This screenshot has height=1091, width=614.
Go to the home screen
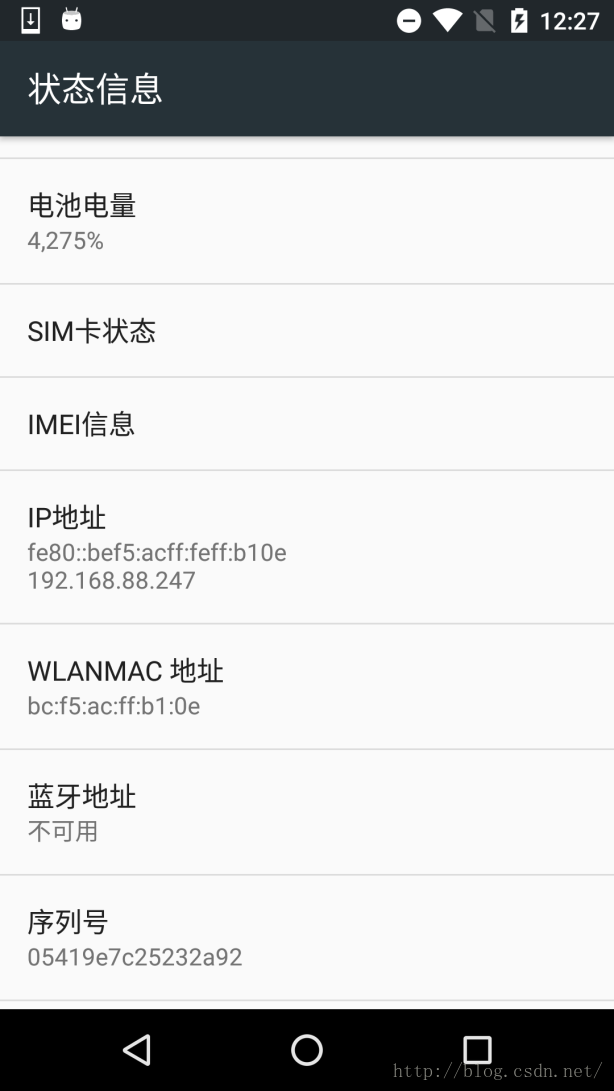(307, 1049)
